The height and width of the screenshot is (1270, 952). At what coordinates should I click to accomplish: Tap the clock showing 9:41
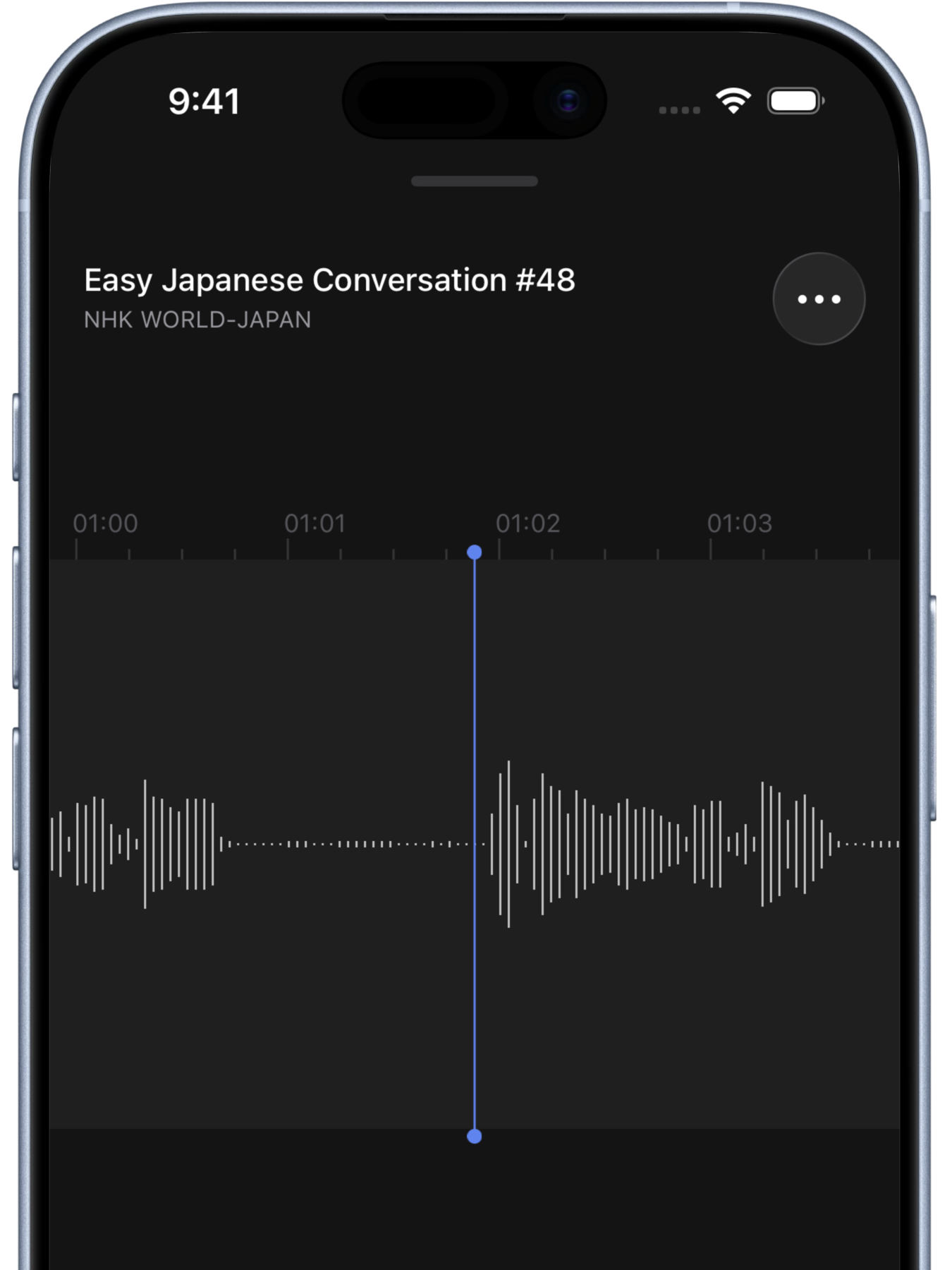[x=203, y=101]
